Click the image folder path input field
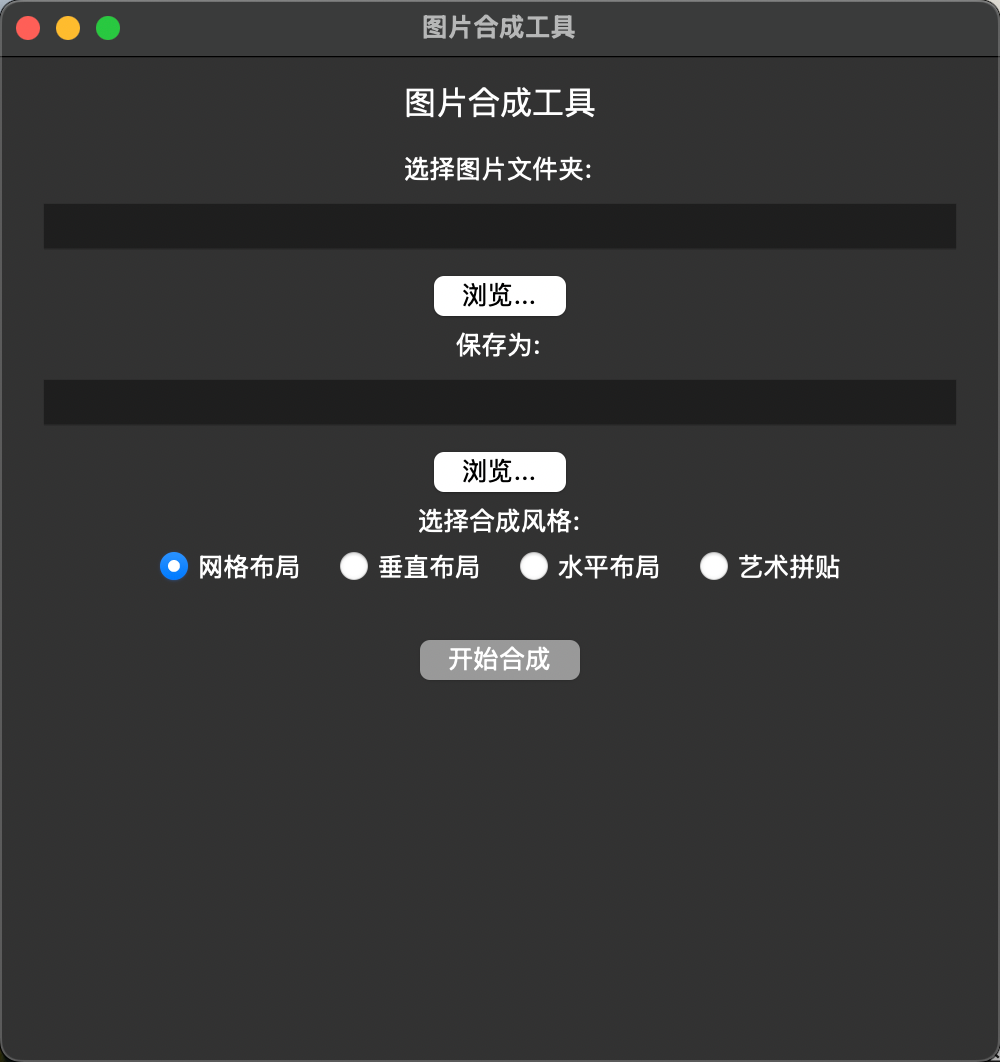 499,226
